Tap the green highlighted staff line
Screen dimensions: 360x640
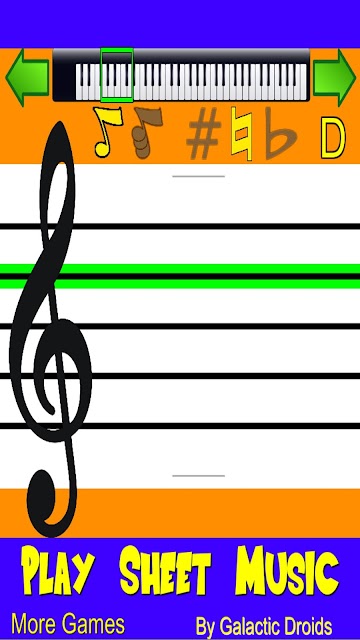tap(180, 276)
